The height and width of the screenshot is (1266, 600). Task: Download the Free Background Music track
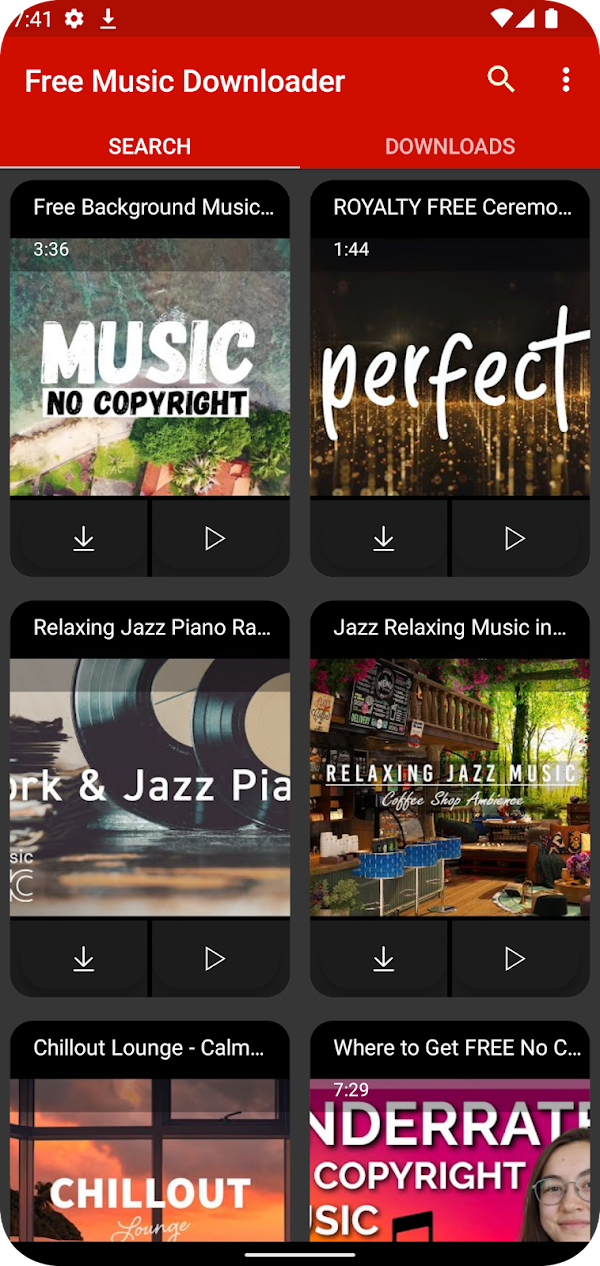[x=84, y=539]
